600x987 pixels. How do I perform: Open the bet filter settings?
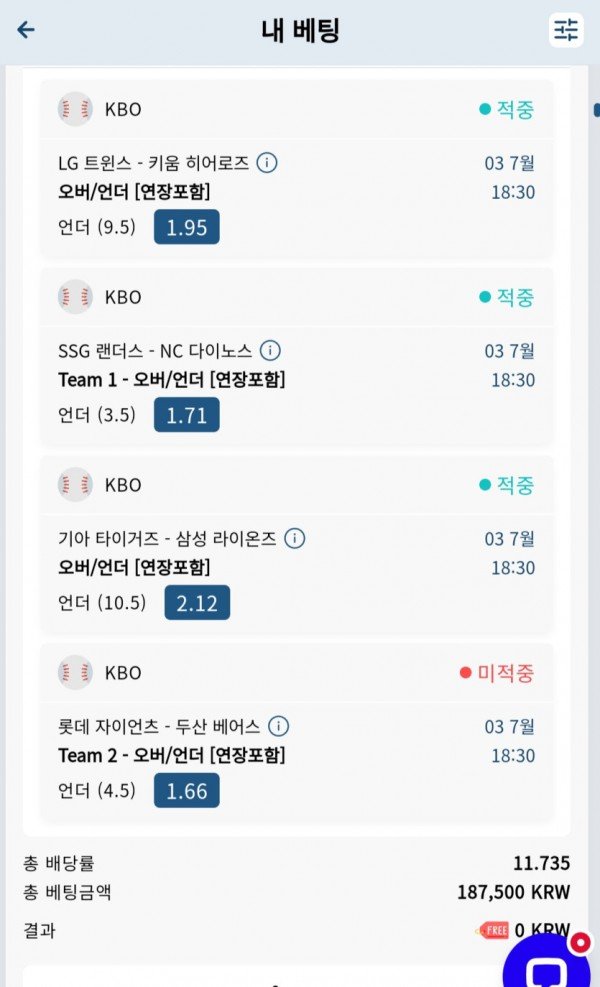coord(566,30)
